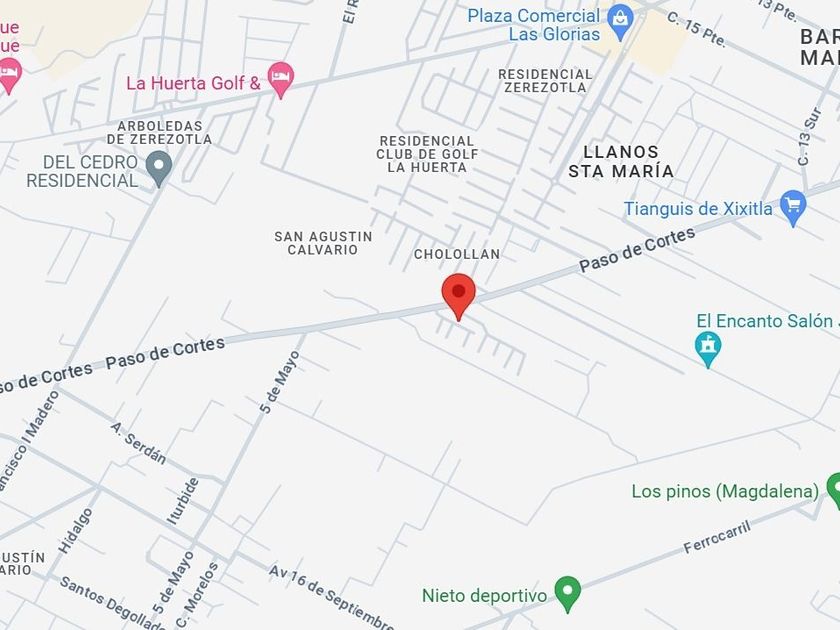Open the Del Cedro Residencial gray pin
The height and width of the screenshot is (630, 840).
(x=159, y=169)
